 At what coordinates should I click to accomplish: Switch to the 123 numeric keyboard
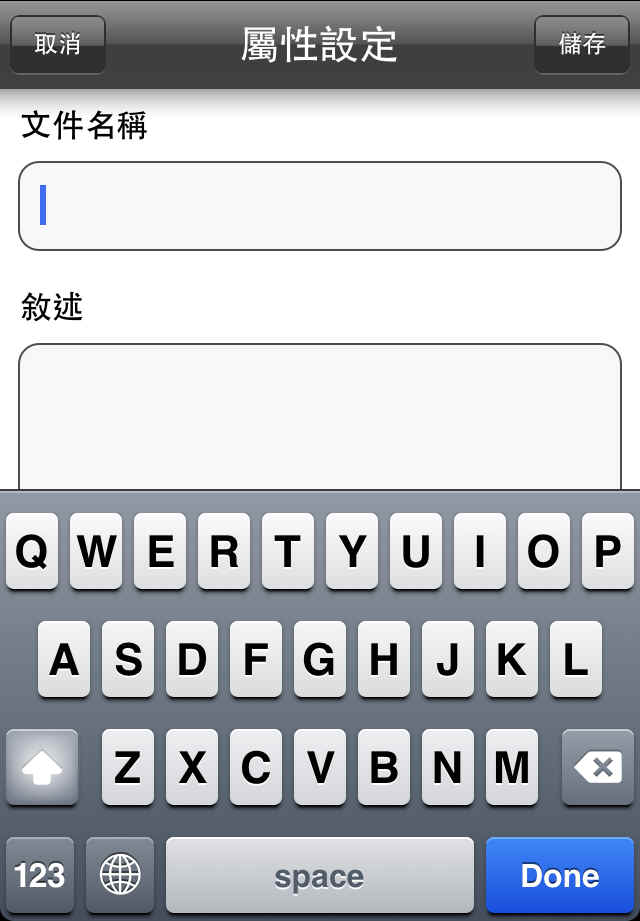click(x=40, y=876)
